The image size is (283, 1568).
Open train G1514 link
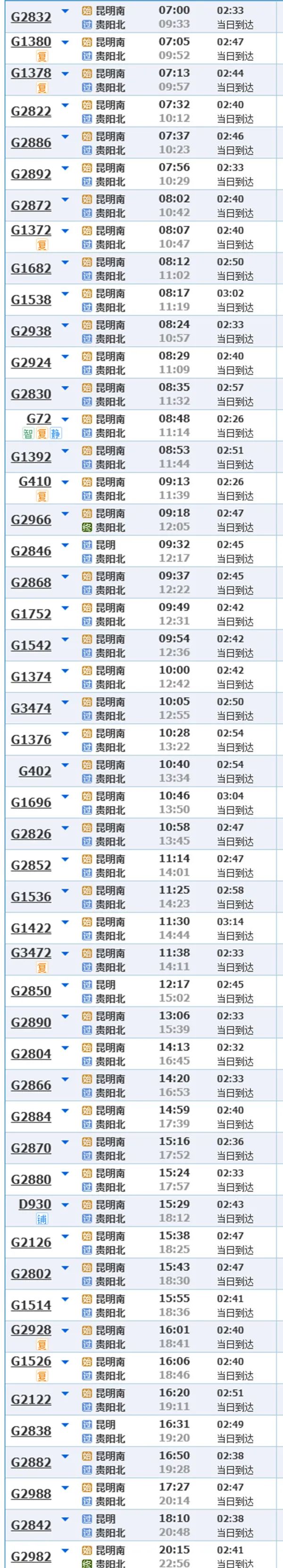(x=31, y=1305)
